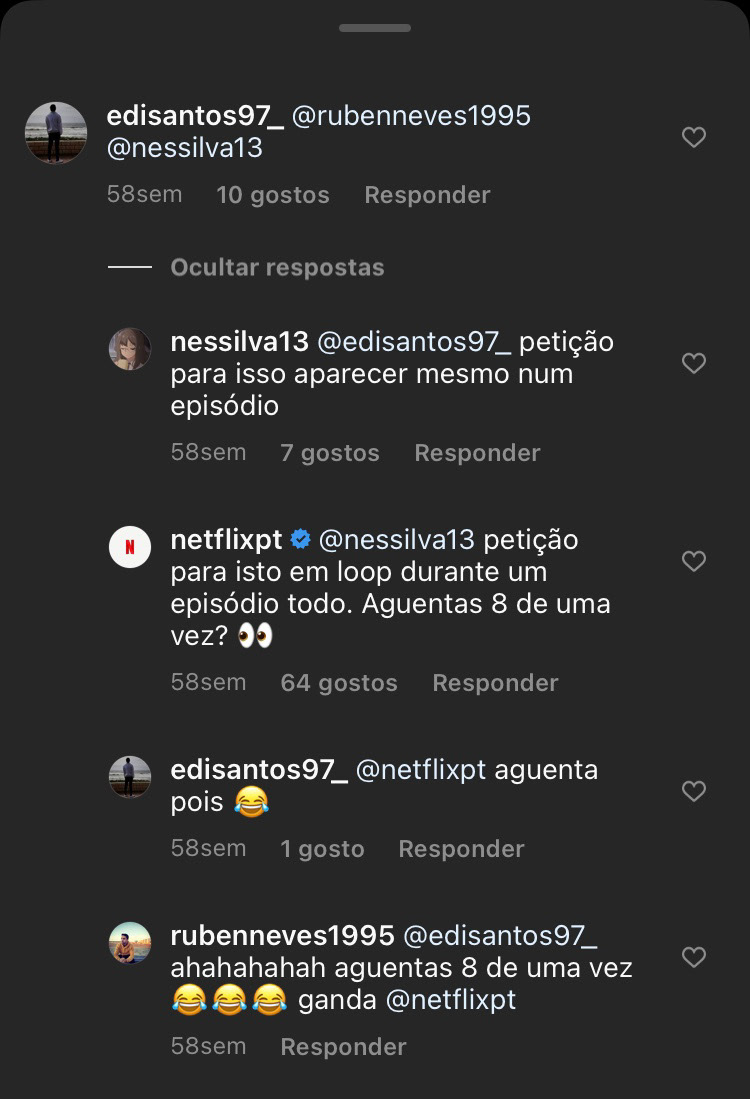
Task: View the 10 gostos on edisantos97_'s comment
Action: coord(272,195)
